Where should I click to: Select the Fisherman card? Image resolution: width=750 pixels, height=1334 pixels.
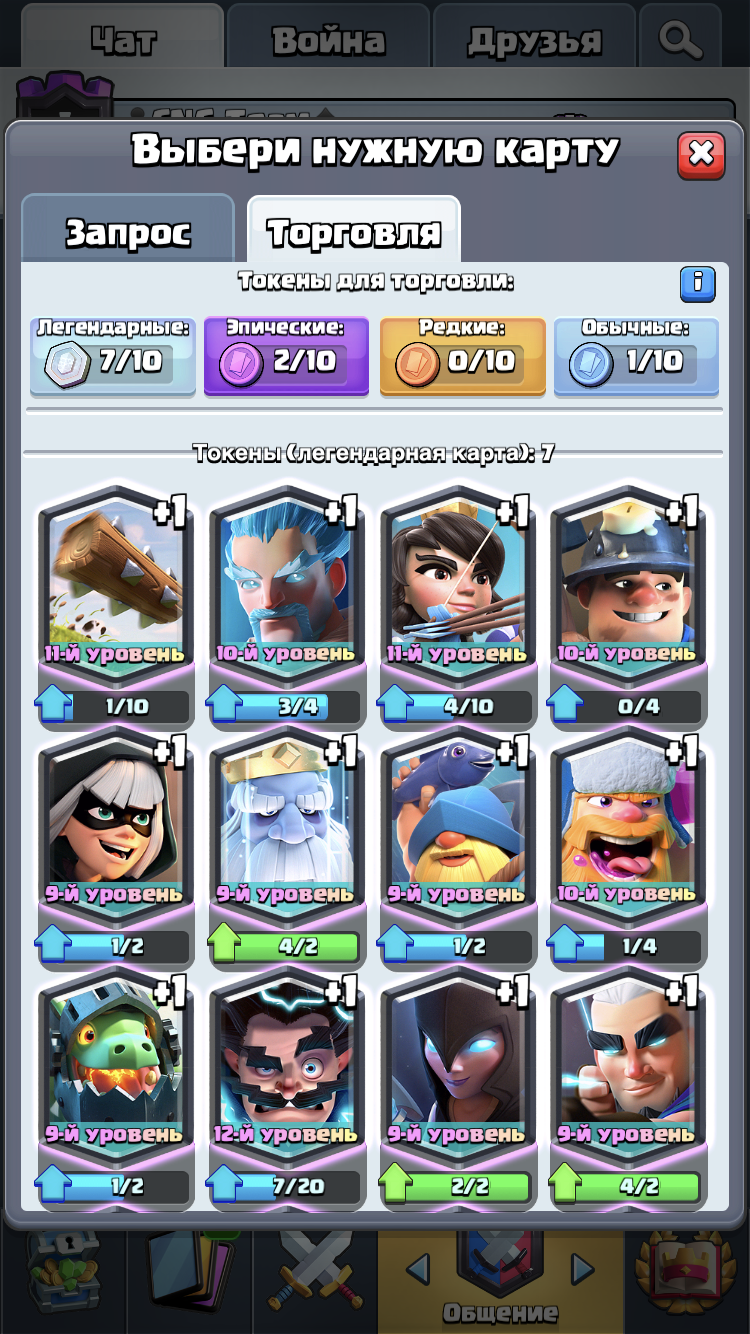click(459, 846)
